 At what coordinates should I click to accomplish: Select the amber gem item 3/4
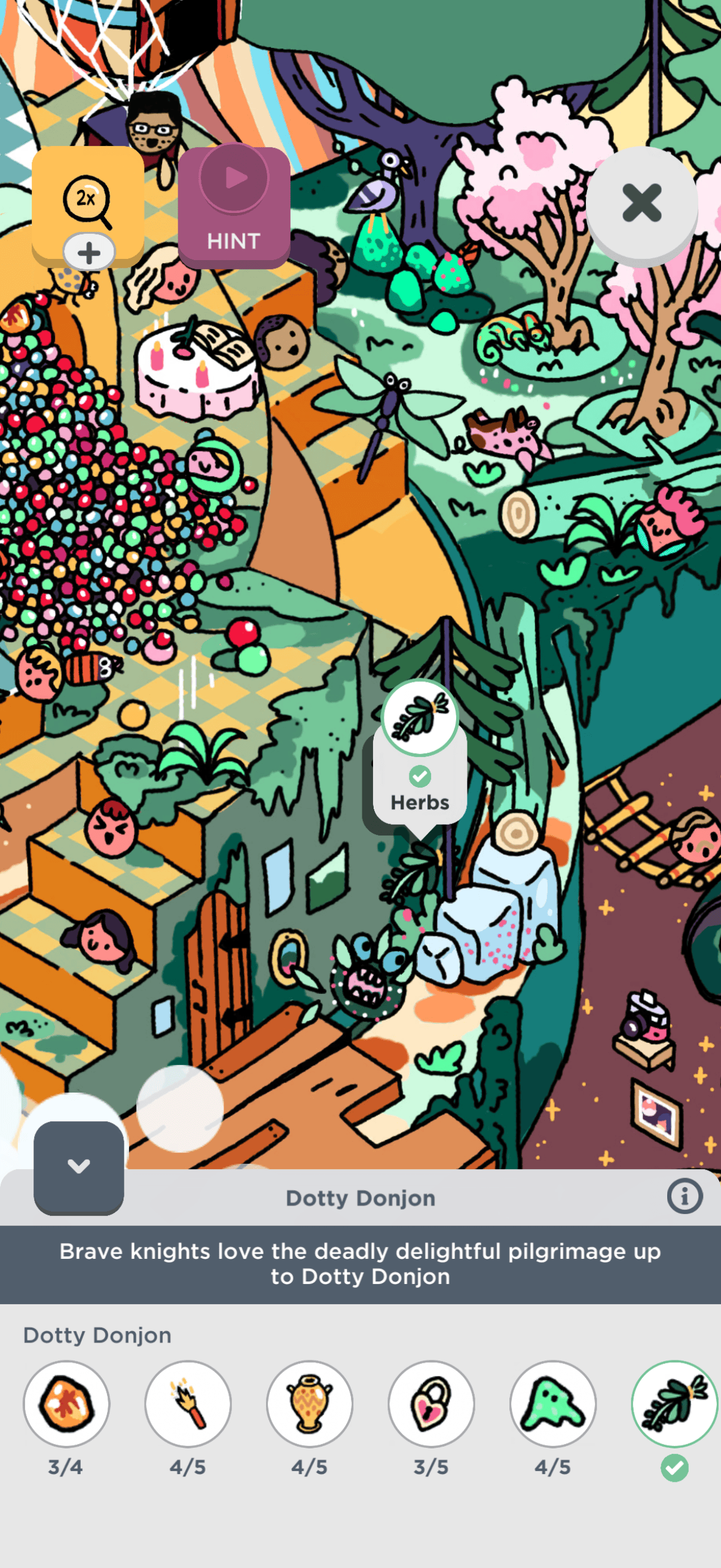[x=66, y=1404]
